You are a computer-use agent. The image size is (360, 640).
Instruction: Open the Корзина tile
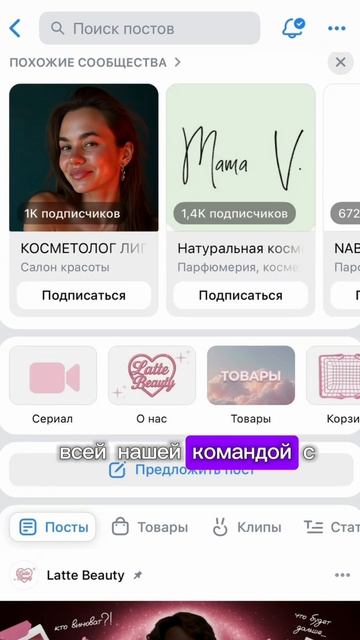[333, 385]
